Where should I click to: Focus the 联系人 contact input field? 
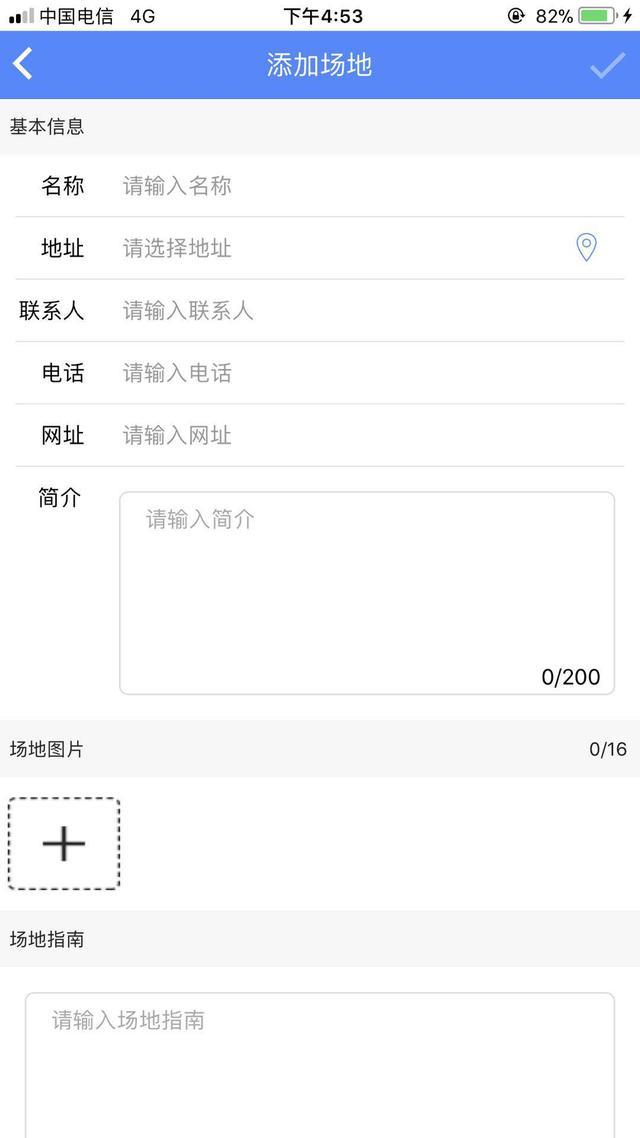point(360,311)
